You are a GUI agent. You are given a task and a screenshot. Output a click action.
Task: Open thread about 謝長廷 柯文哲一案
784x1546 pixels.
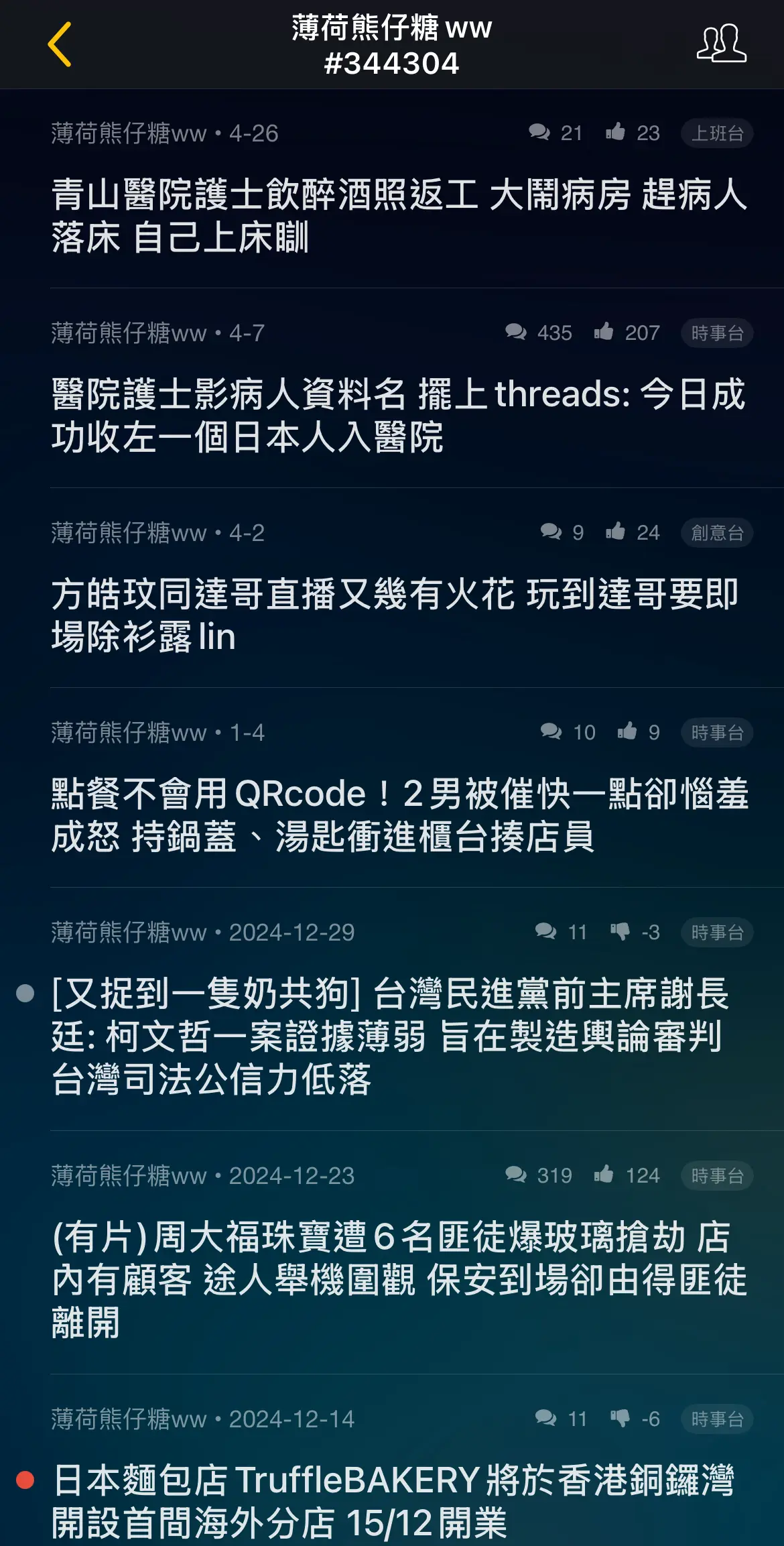pyautogui.click(x=391, y=1036)
